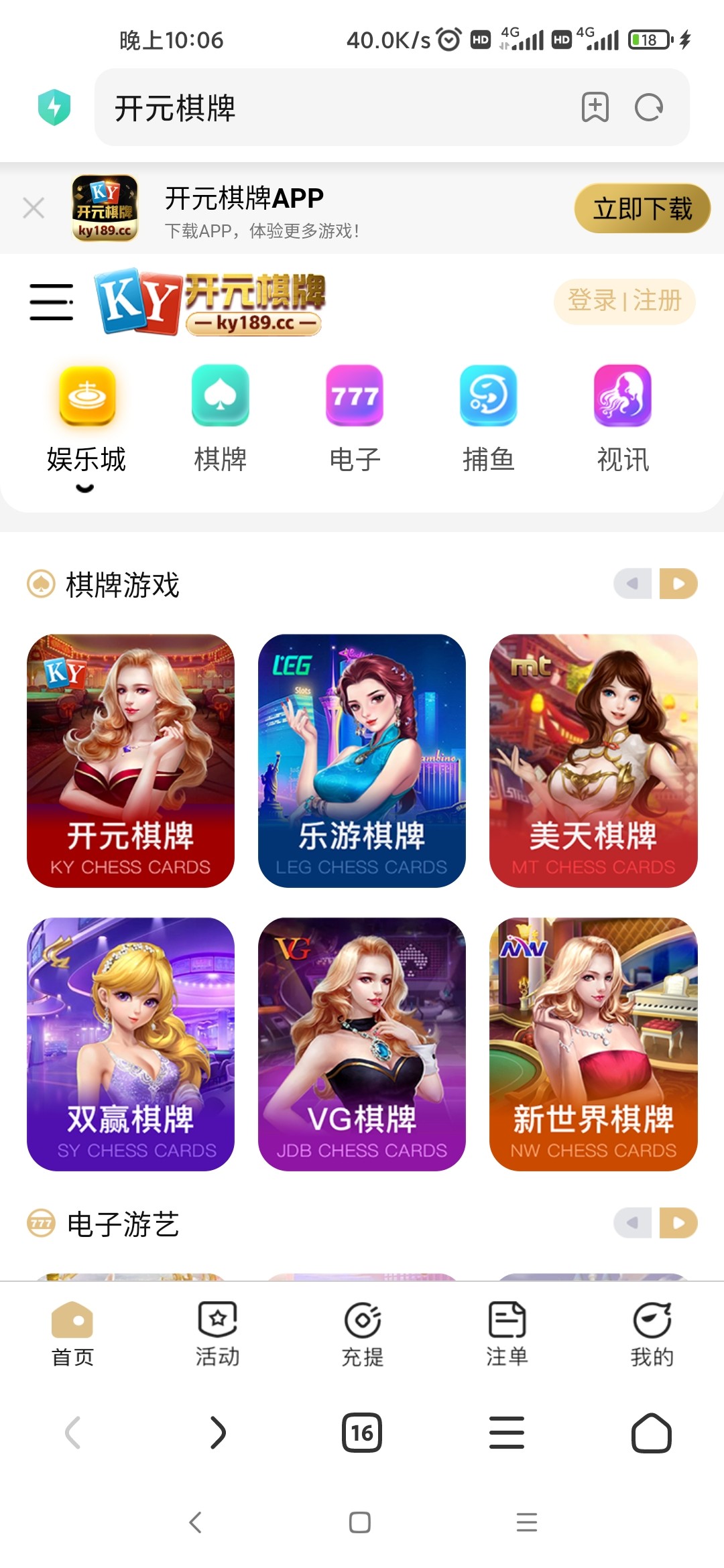The height and width of the screenshot is (1568, 724).
Task: Switch to the 活动 tab
Action: point(217,1333)
